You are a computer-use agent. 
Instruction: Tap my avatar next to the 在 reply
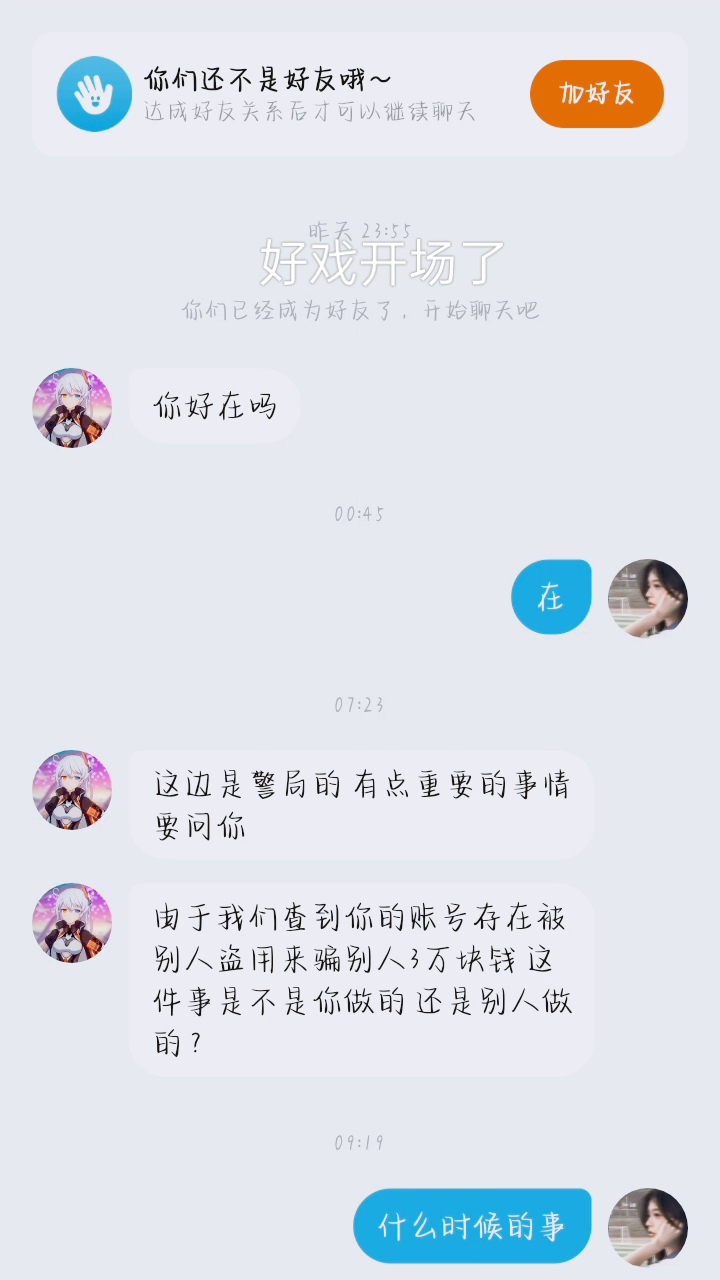[x=648, y=598]
